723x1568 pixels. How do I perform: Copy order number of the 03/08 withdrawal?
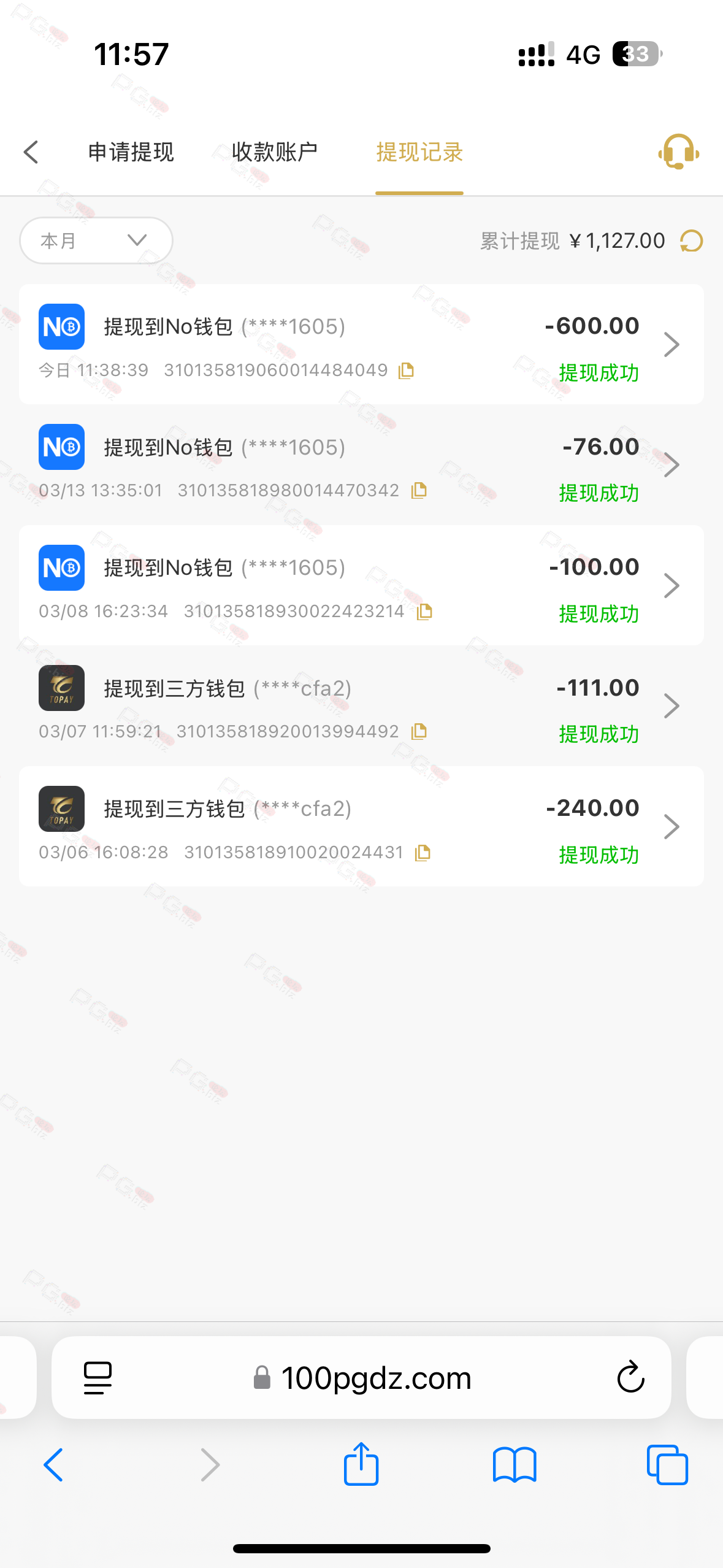click(424, 612)
